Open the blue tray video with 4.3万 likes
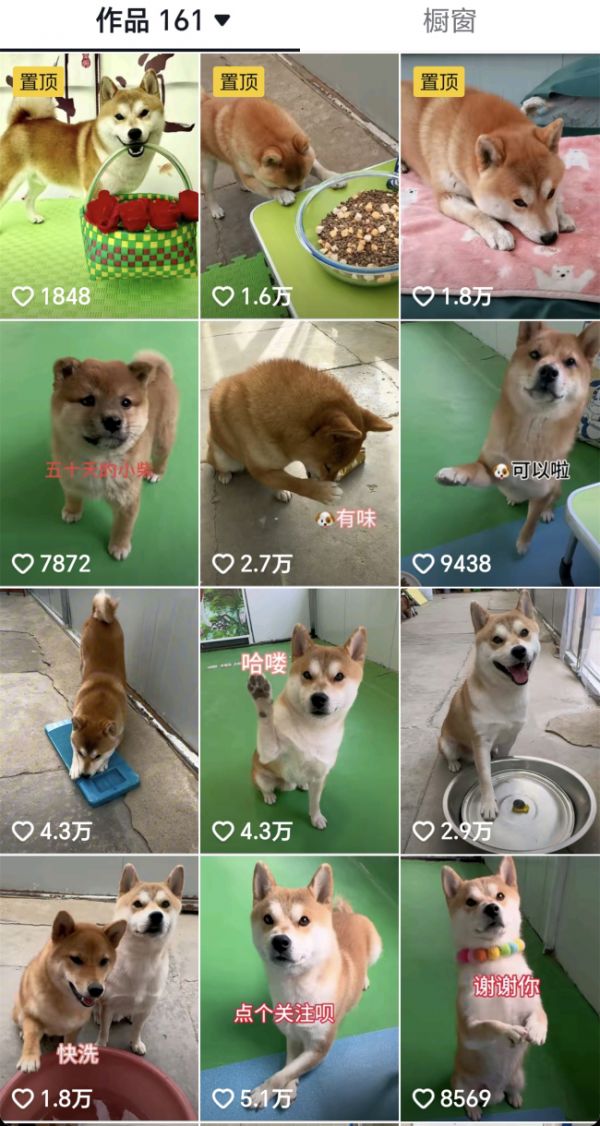 click(x=99, y=720)
